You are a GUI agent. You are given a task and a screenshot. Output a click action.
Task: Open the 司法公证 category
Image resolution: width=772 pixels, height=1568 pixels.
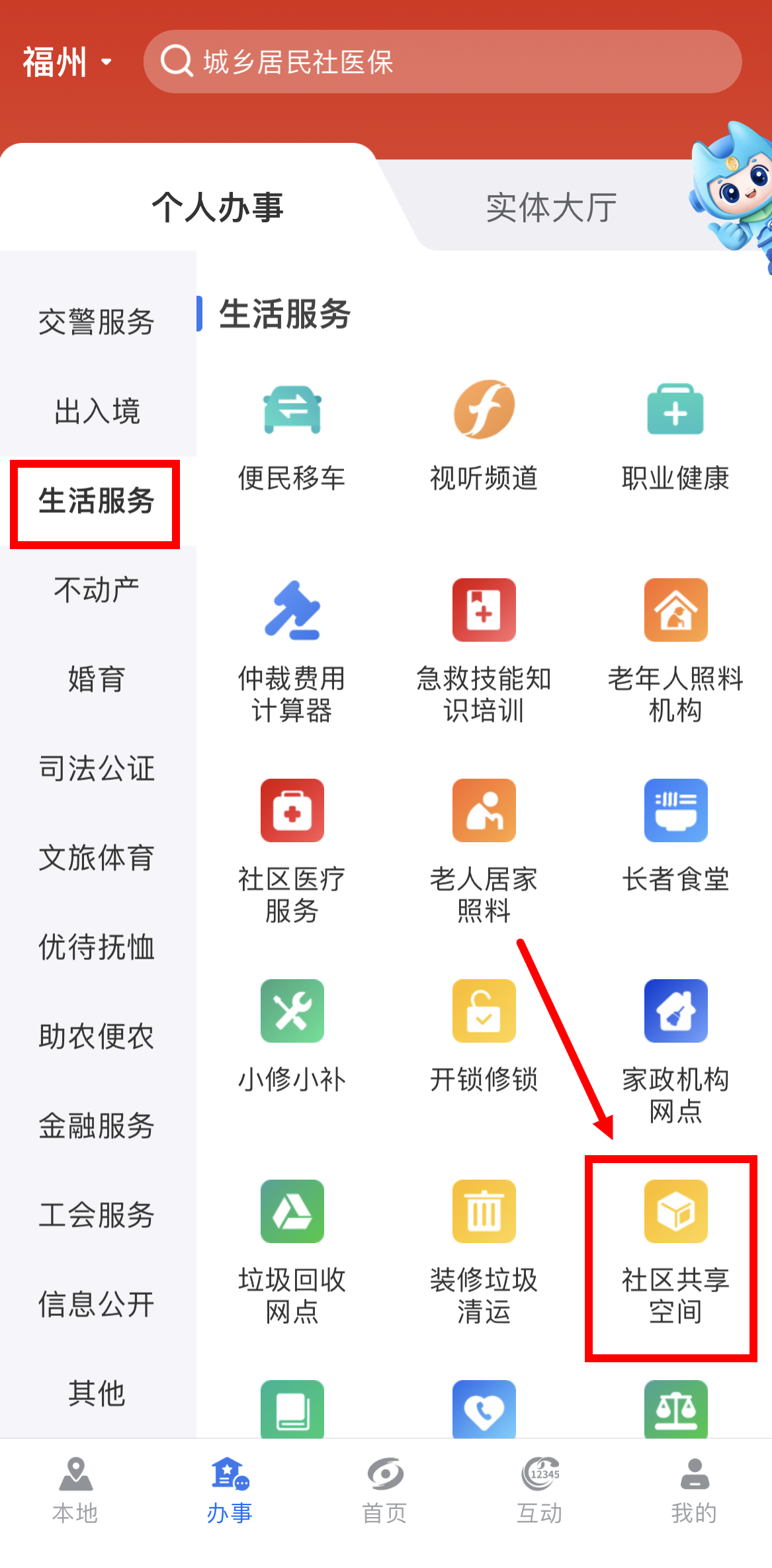click(97, 768)
